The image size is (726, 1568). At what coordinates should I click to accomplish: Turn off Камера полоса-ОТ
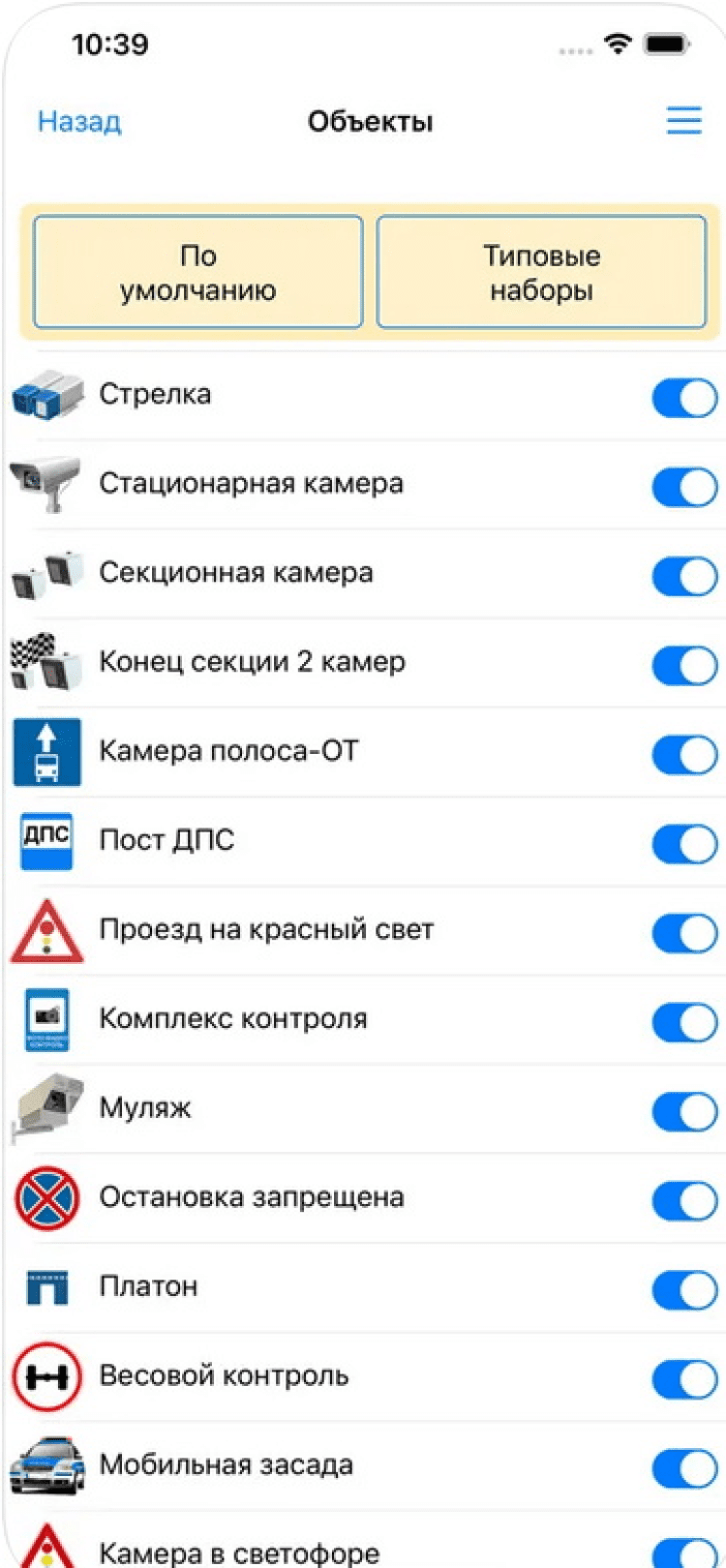pyautogui.click(x=683, y=754)
